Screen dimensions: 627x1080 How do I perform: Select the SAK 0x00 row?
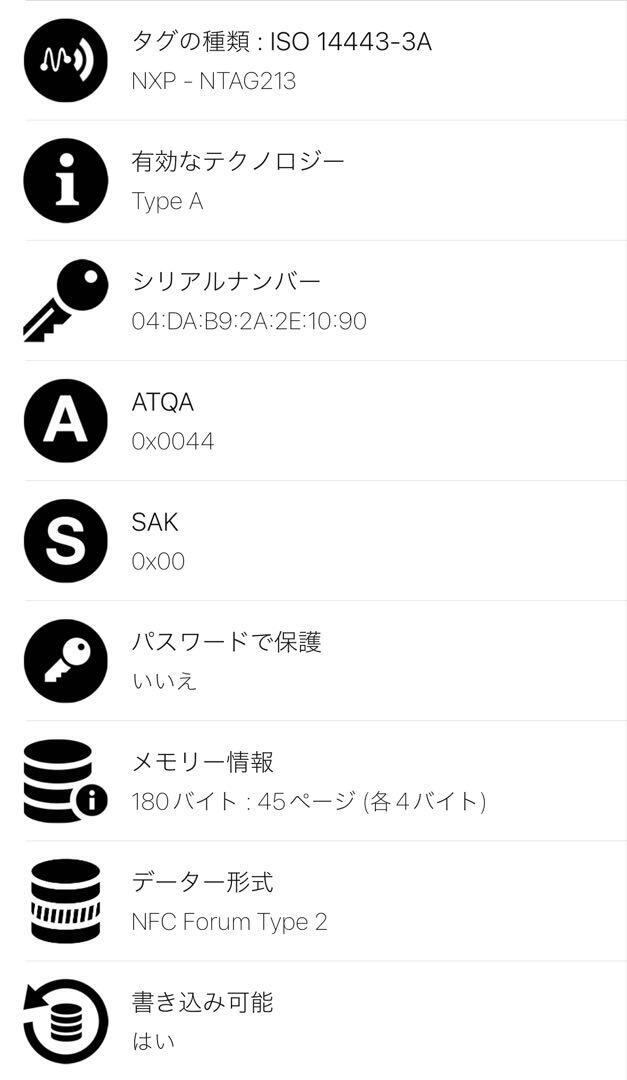pos(313,541)
